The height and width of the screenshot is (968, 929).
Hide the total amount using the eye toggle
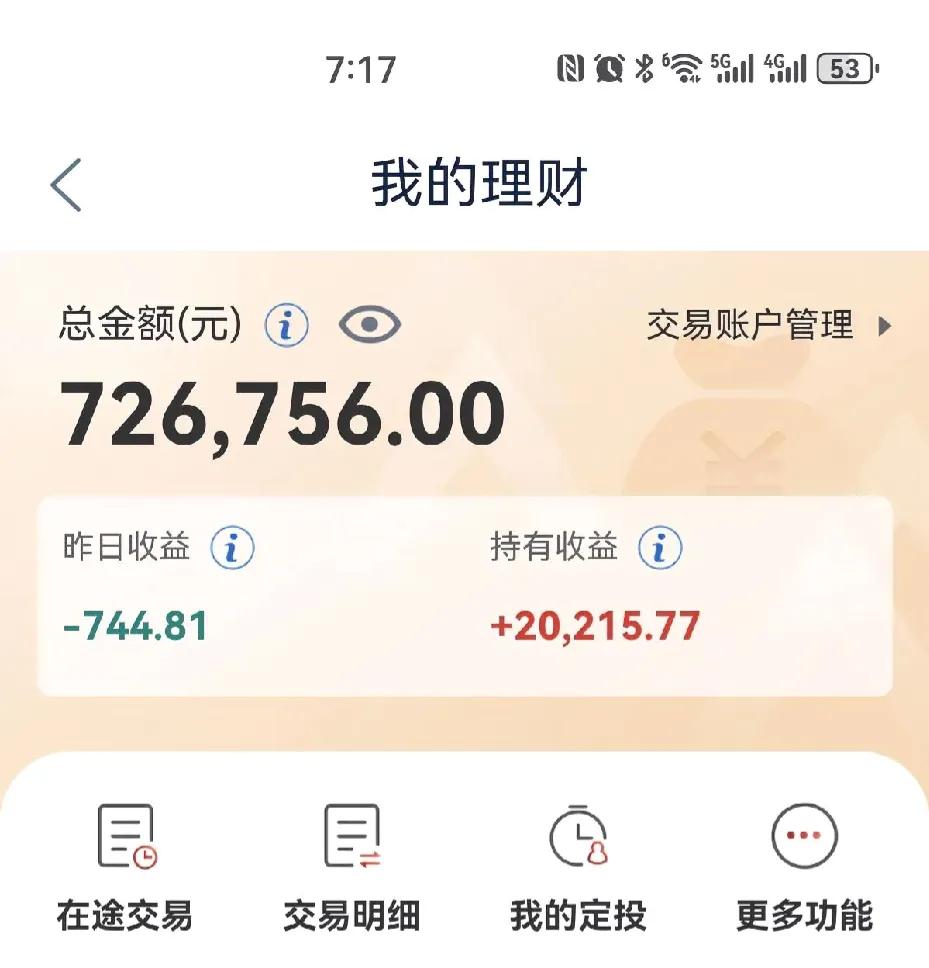[372, 323]
